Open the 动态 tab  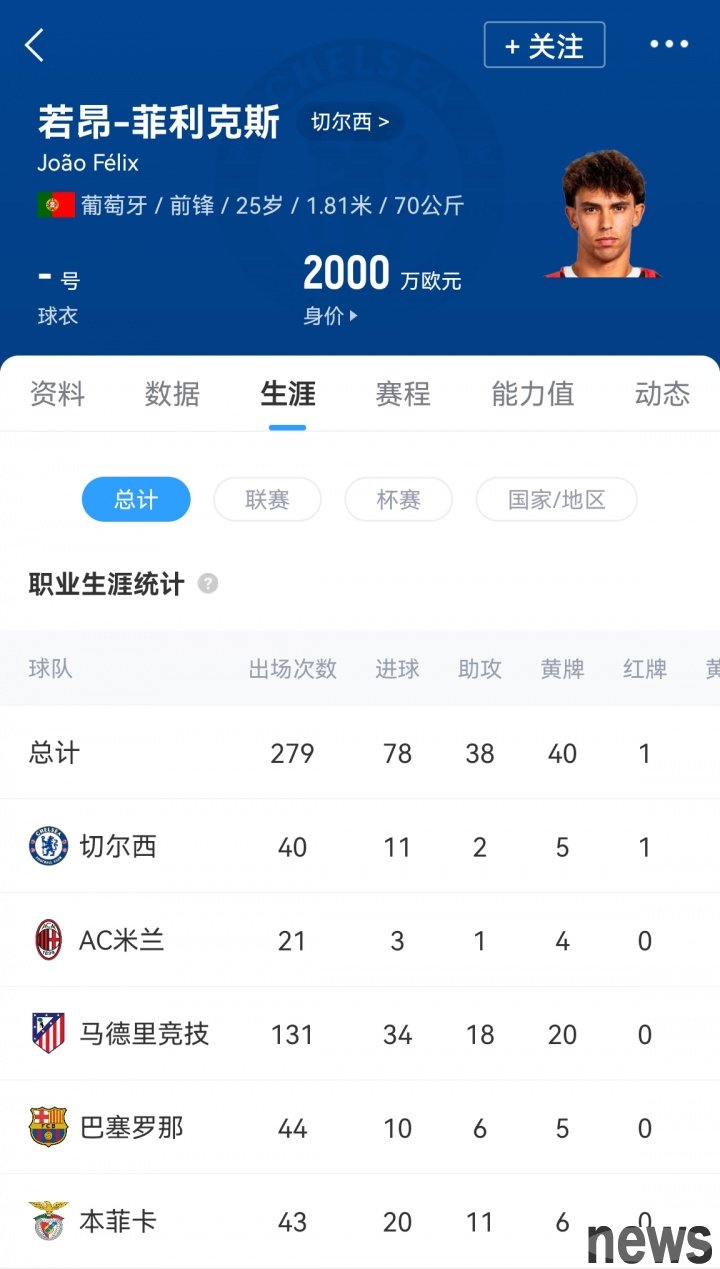pos(662,394)
